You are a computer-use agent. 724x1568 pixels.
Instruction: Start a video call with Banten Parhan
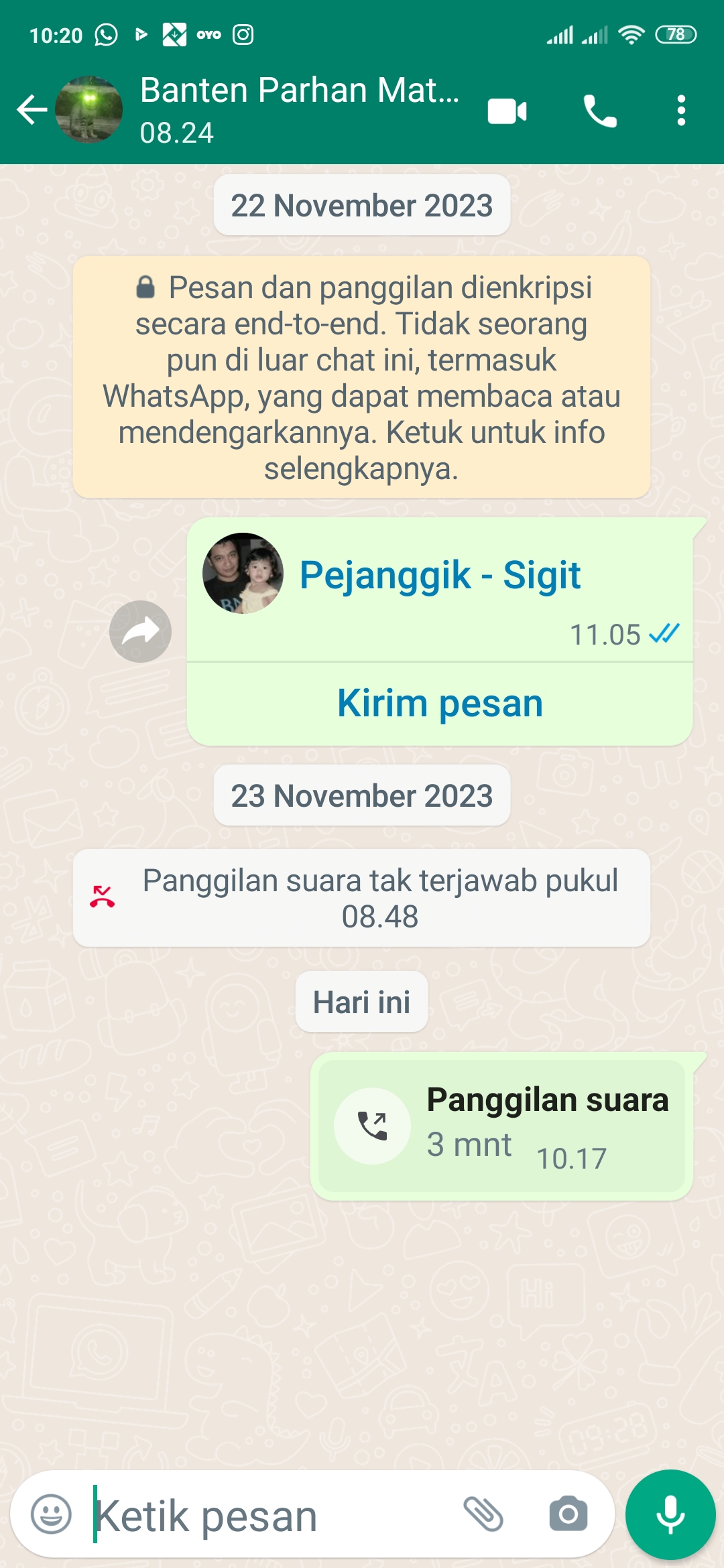[507, 111]
